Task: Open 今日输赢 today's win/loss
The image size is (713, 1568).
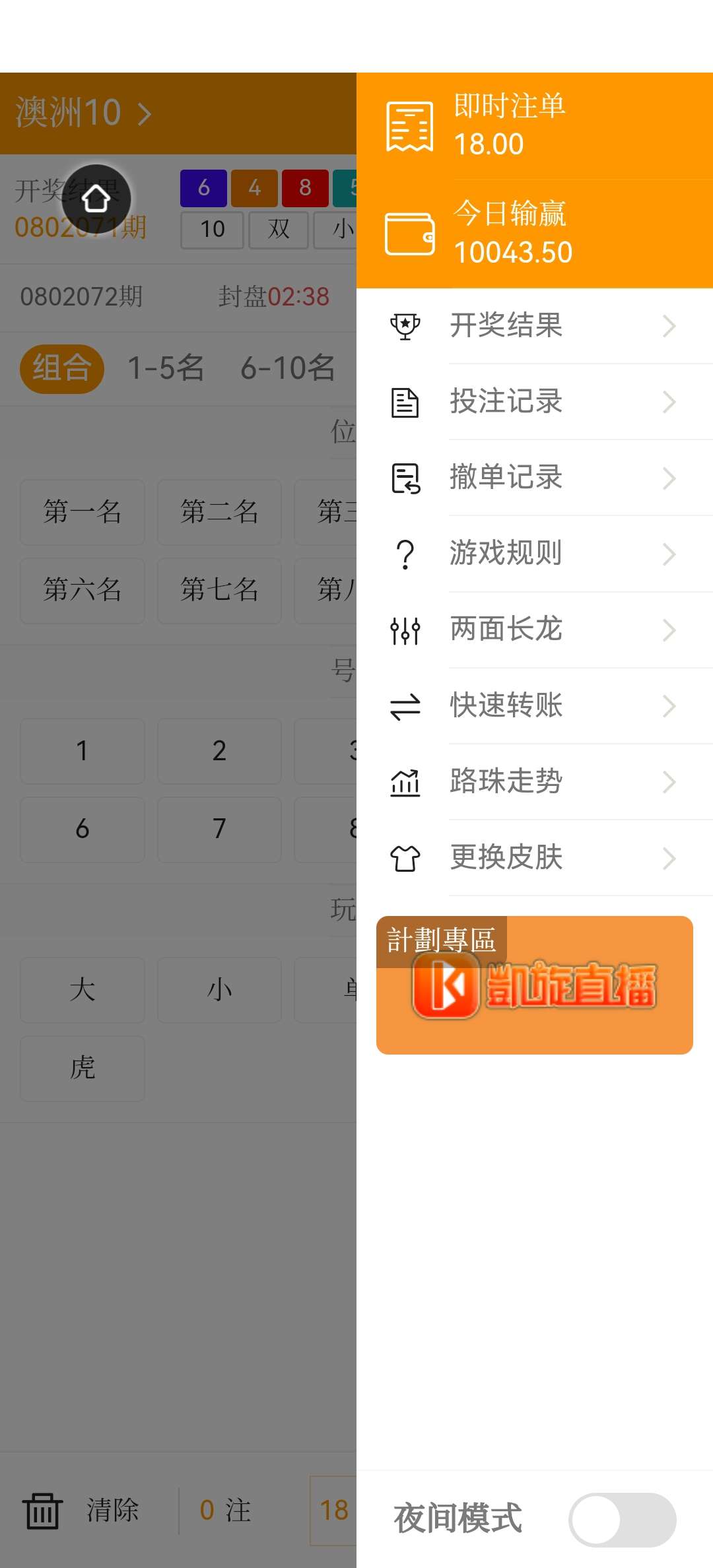Action: point(533,234)
